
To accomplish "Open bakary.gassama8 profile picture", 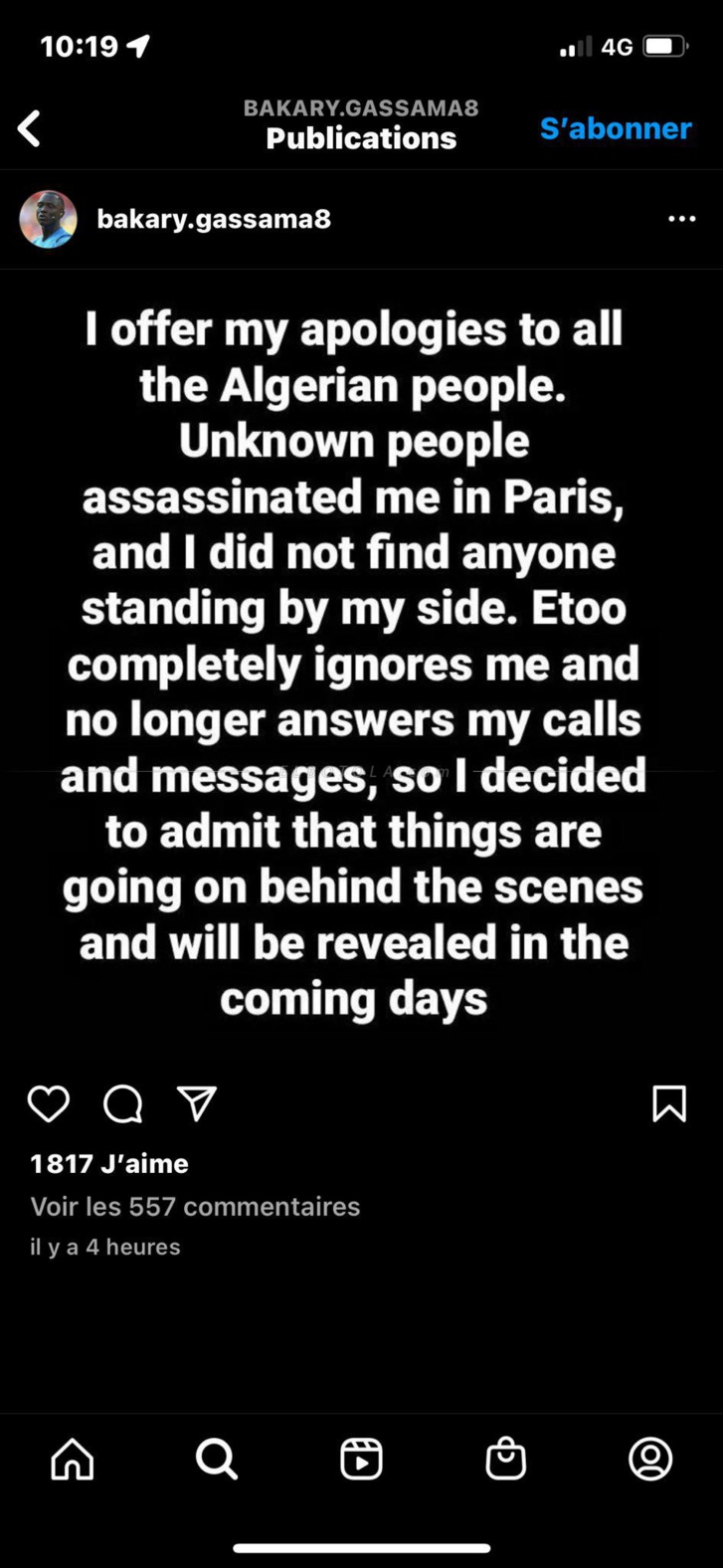I will (48, 219).
